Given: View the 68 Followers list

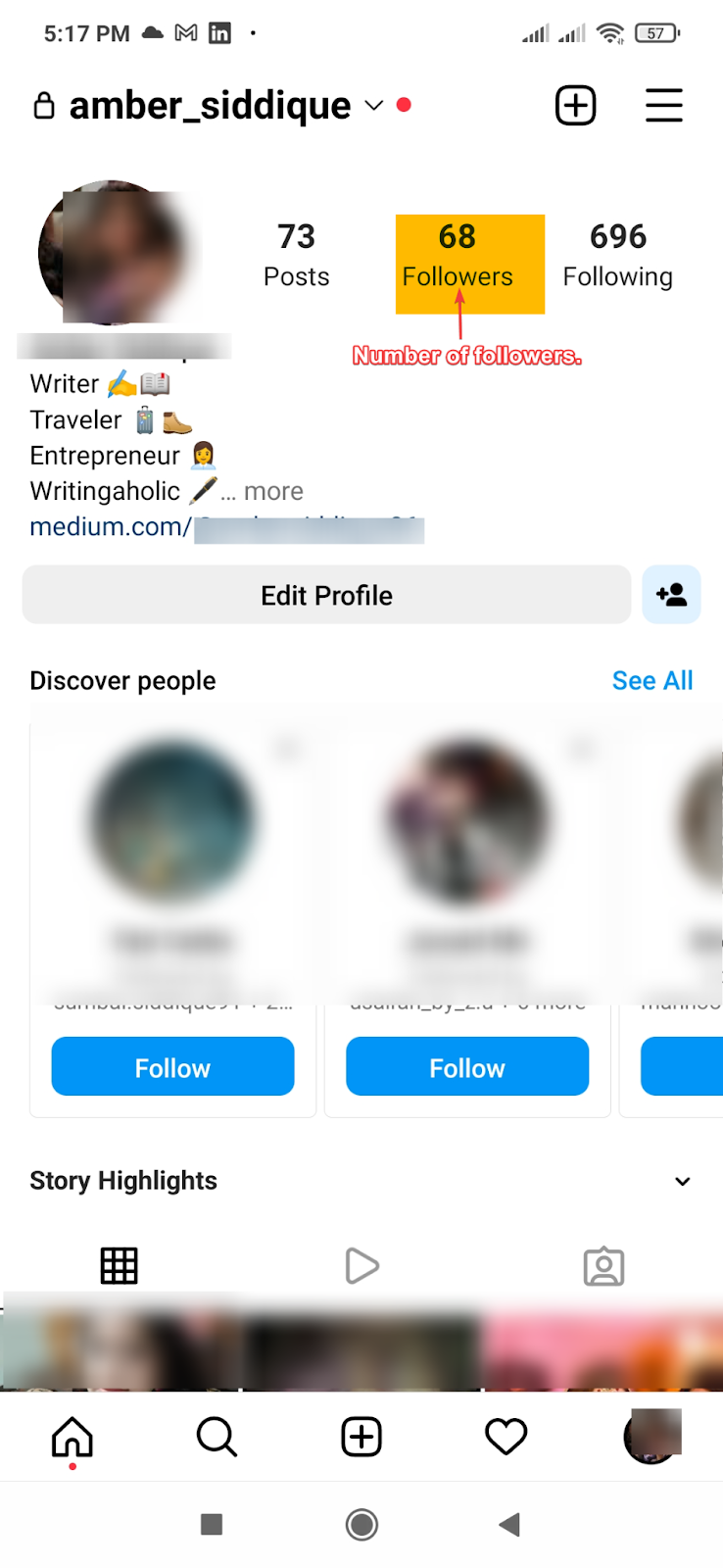Looking at the screenshot, I should [458, 257].
